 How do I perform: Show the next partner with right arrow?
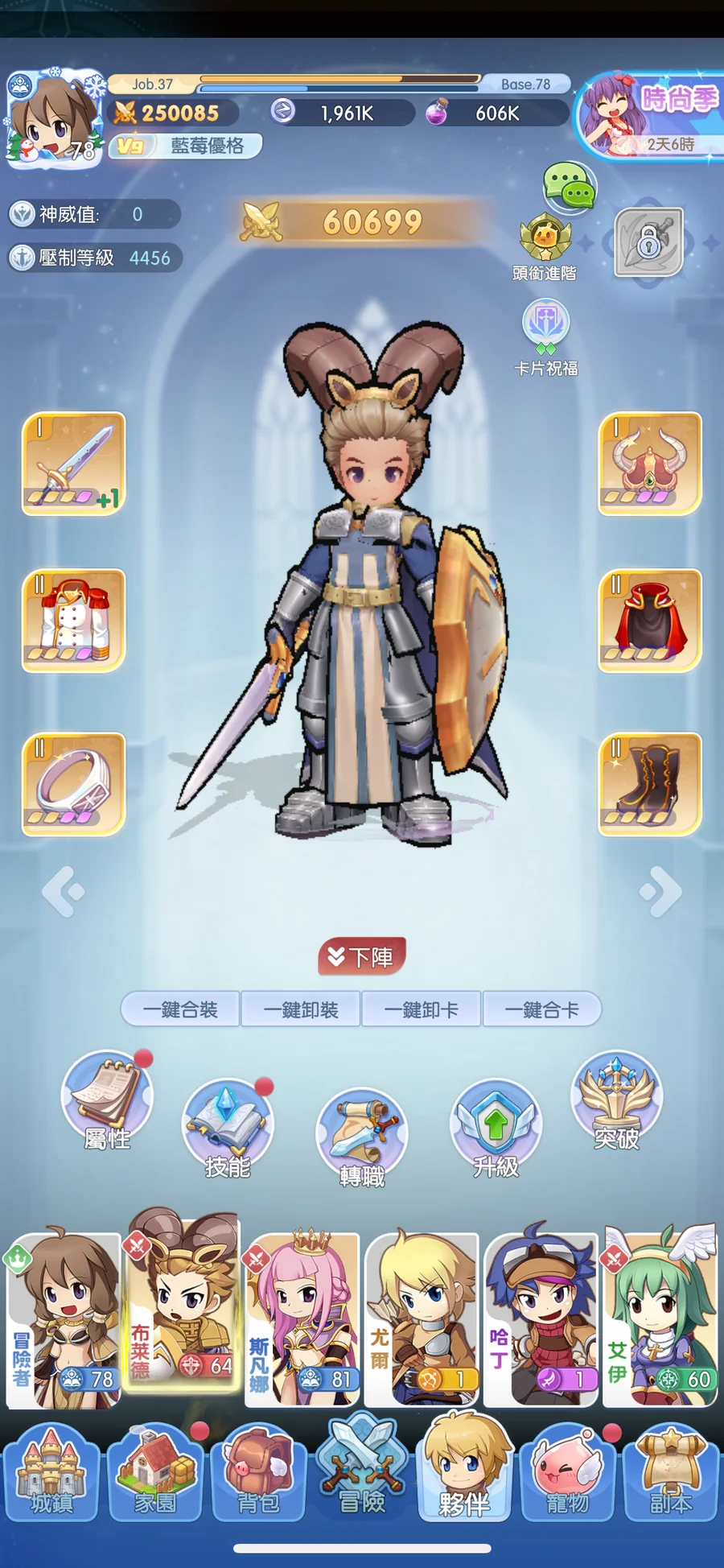point(661,891)
